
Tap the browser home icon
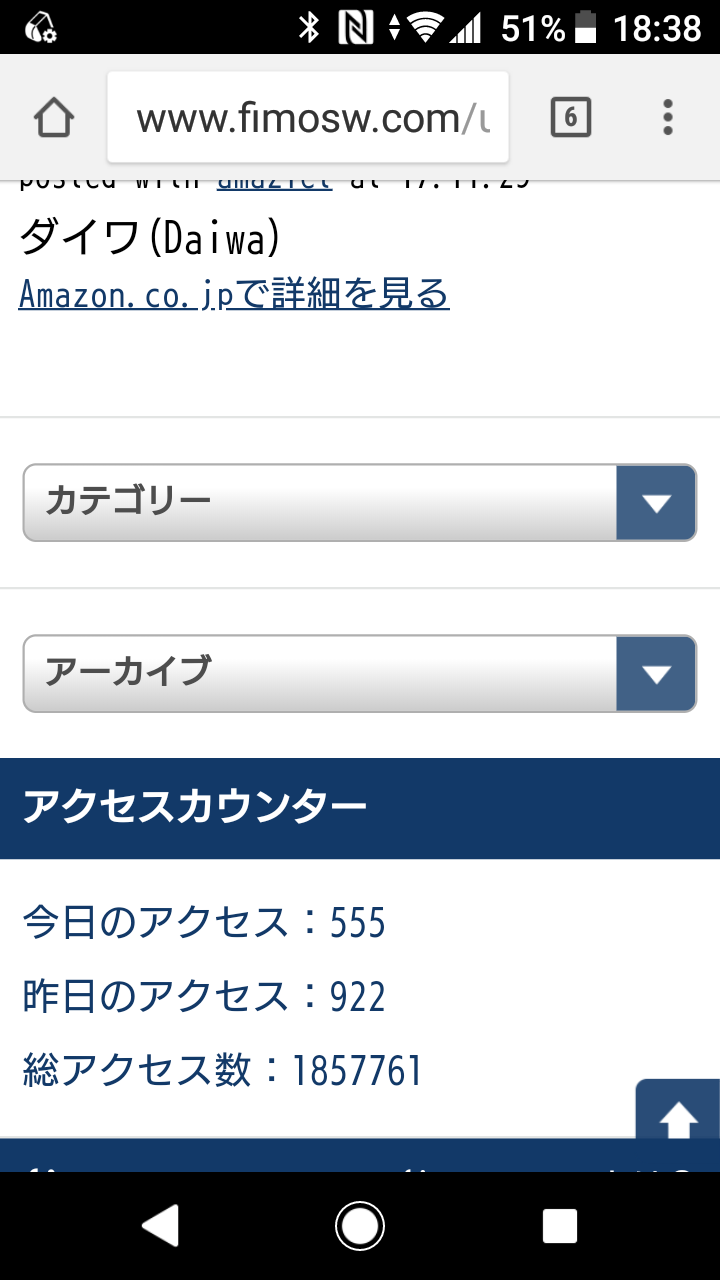pyautogui.click(x=54, y=118)
